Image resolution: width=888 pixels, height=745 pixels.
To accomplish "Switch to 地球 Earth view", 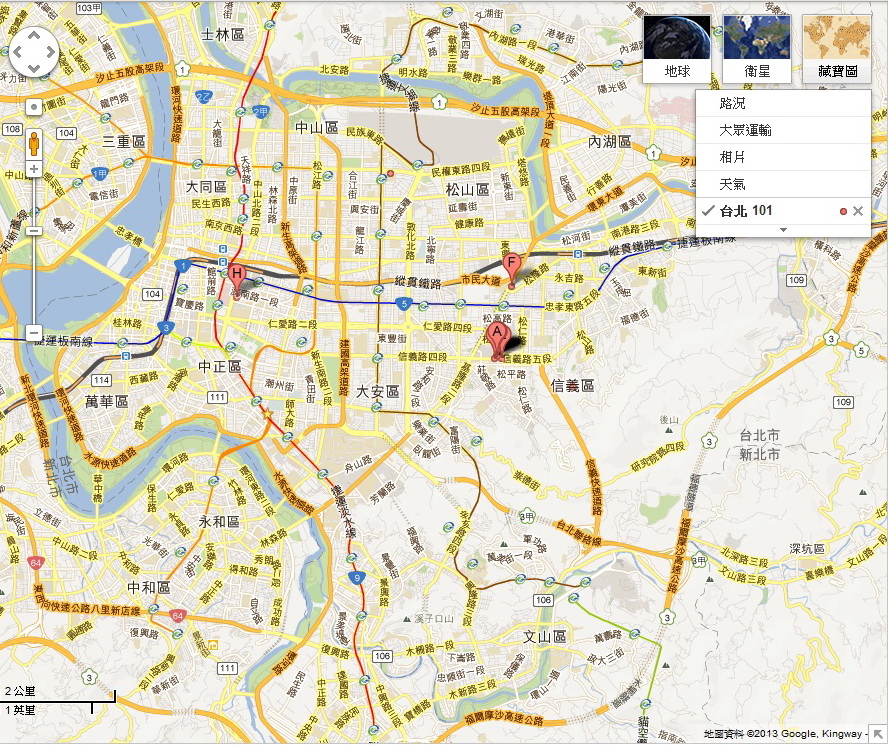I will tap(677, 47).
